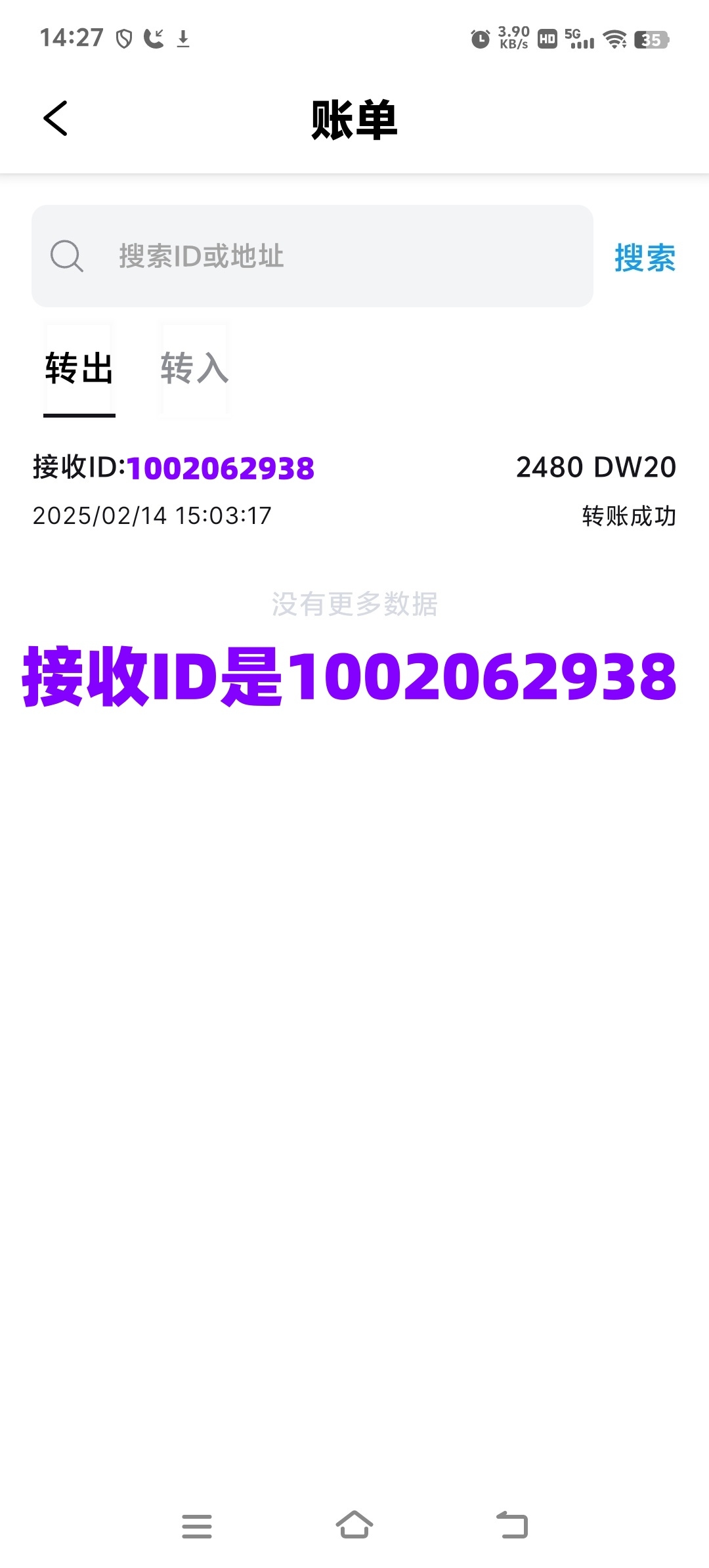Open the 2480 DW20 transfer record
Image resolution: width=709 pixels, height=1568 pixels.
(x=354, y=490)
